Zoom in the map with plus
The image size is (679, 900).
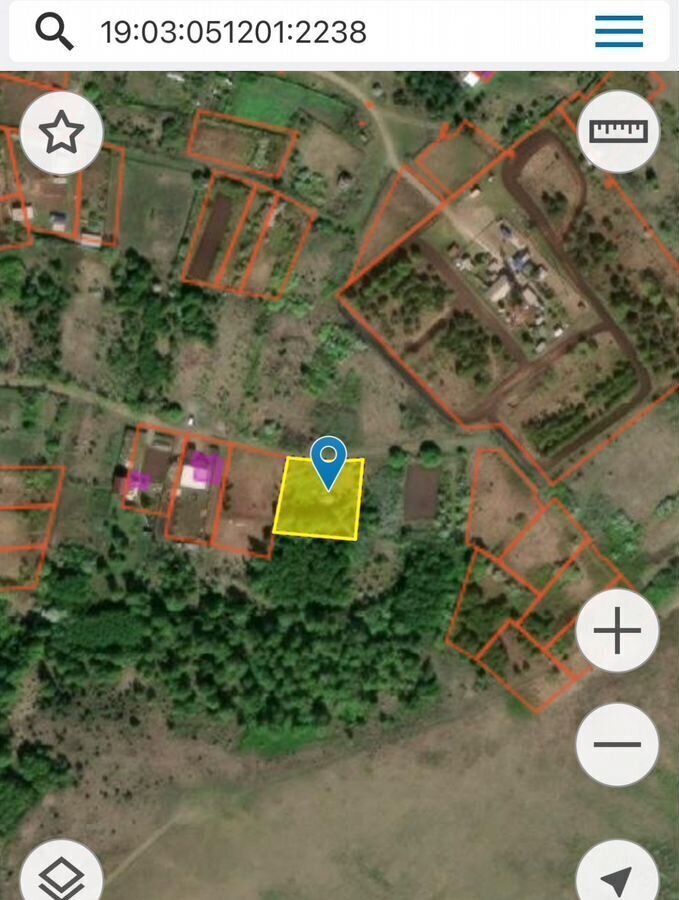[x=617, y=631]
